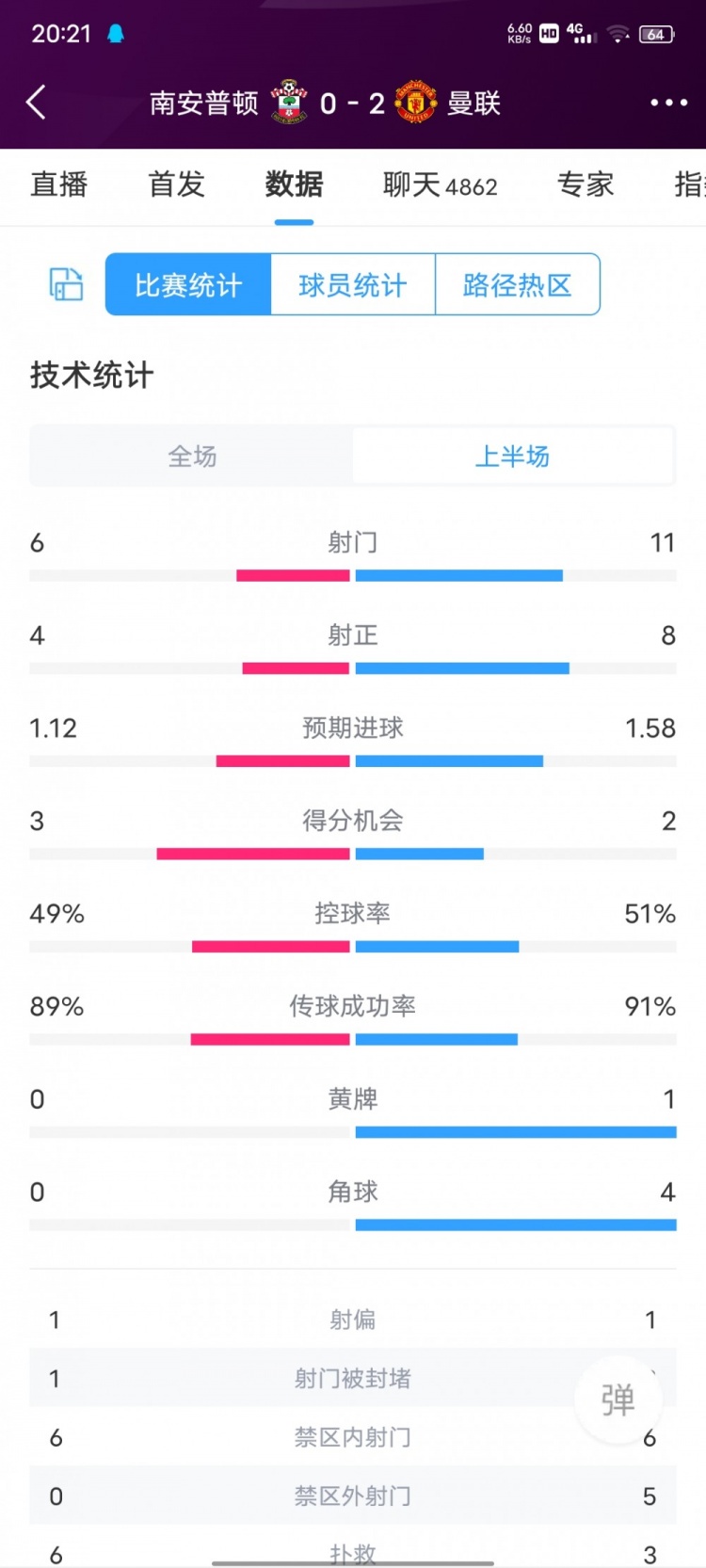The height and width of the screenshot is (1568, 706).
Task: Go back using the header arrow
Action: [36, 102]
